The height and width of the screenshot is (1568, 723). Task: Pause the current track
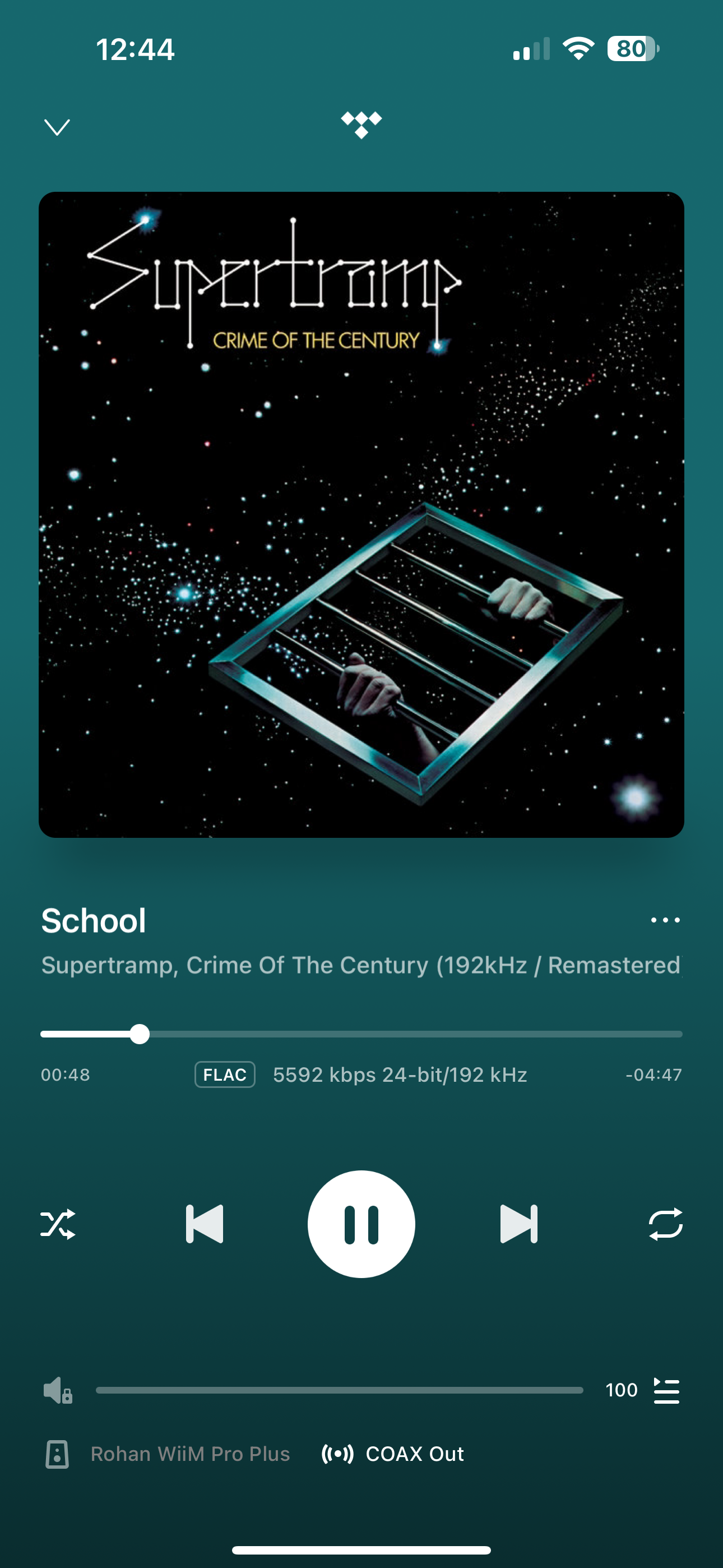pyautogui.click(x=361, y=1224)
